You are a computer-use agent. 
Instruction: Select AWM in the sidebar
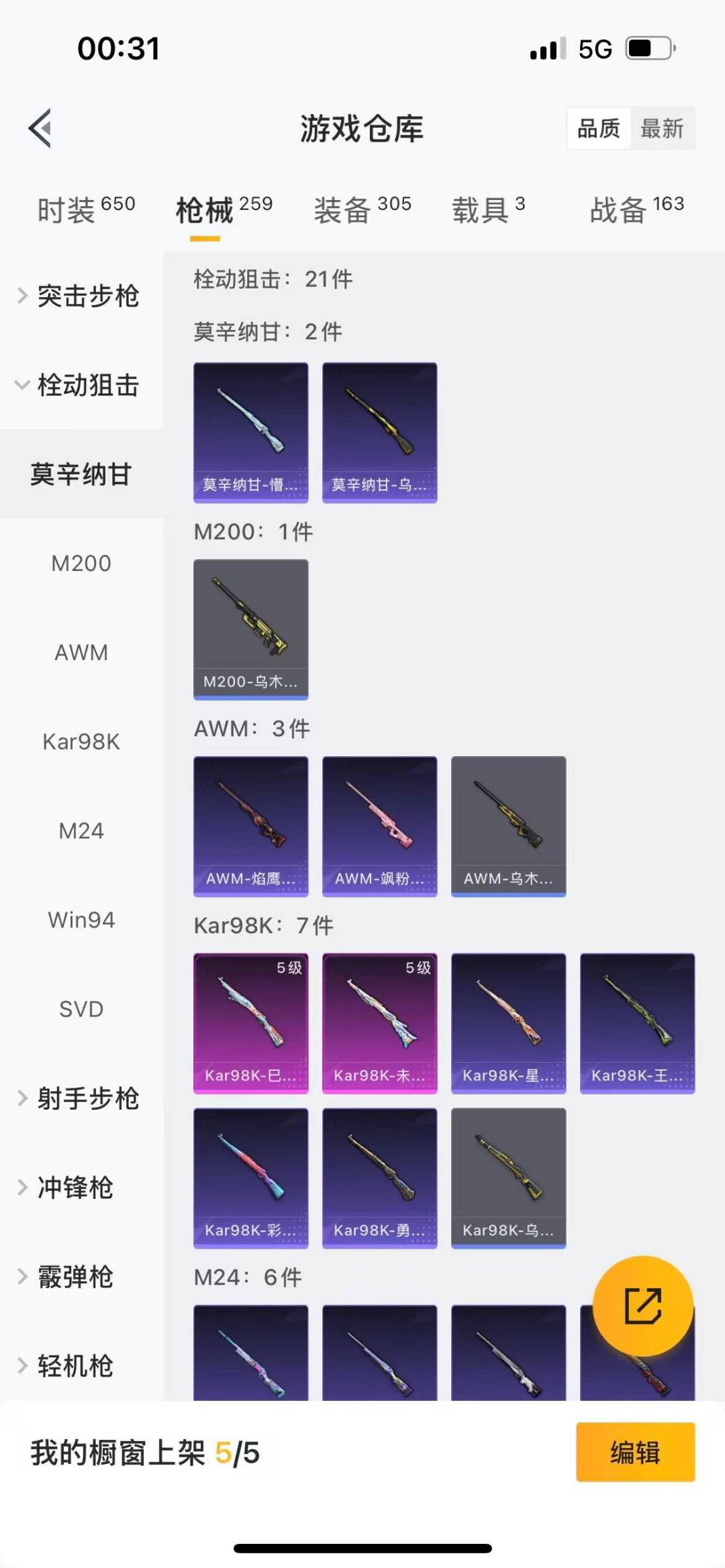(x=81, y=652)
